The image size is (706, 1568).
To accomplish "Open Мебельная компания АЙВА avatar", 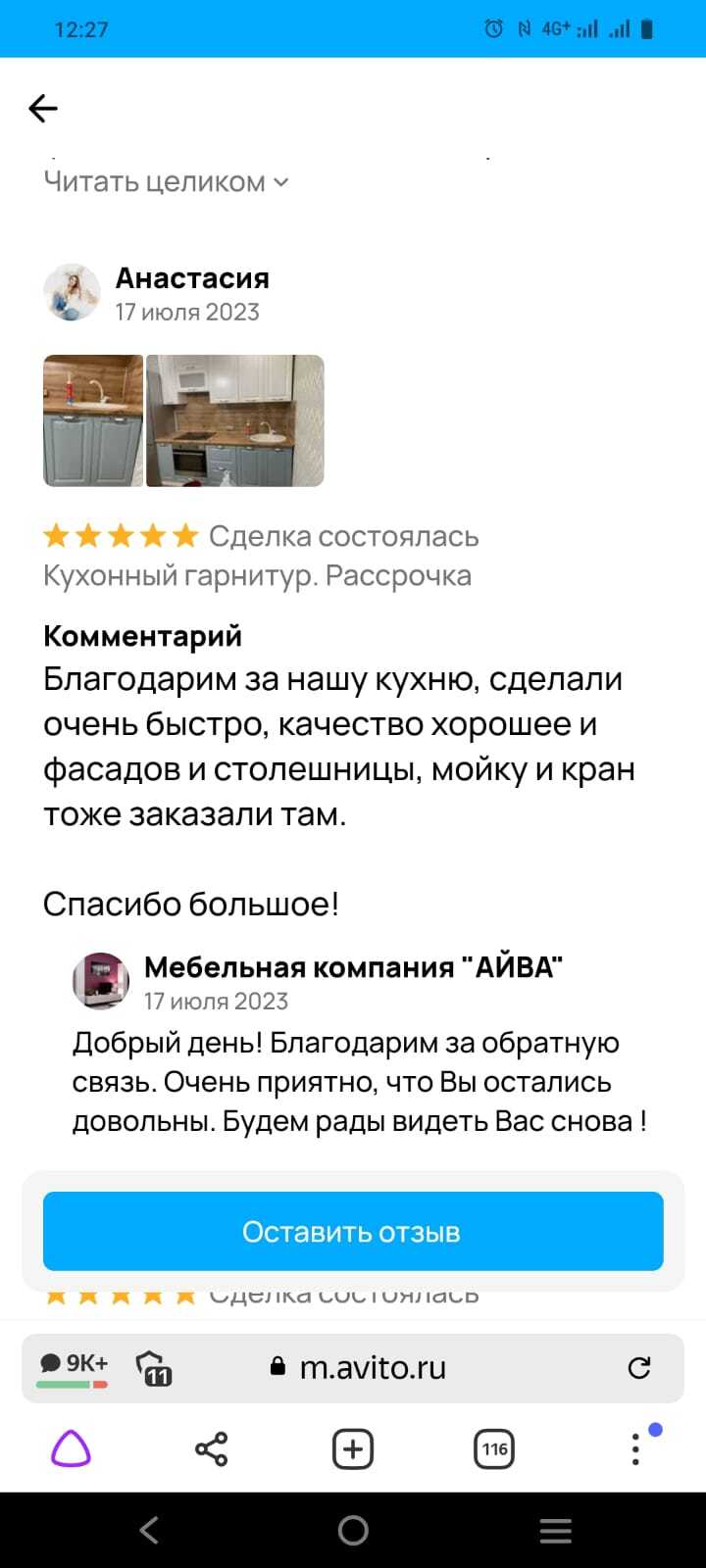I will (x=101, y=980).
